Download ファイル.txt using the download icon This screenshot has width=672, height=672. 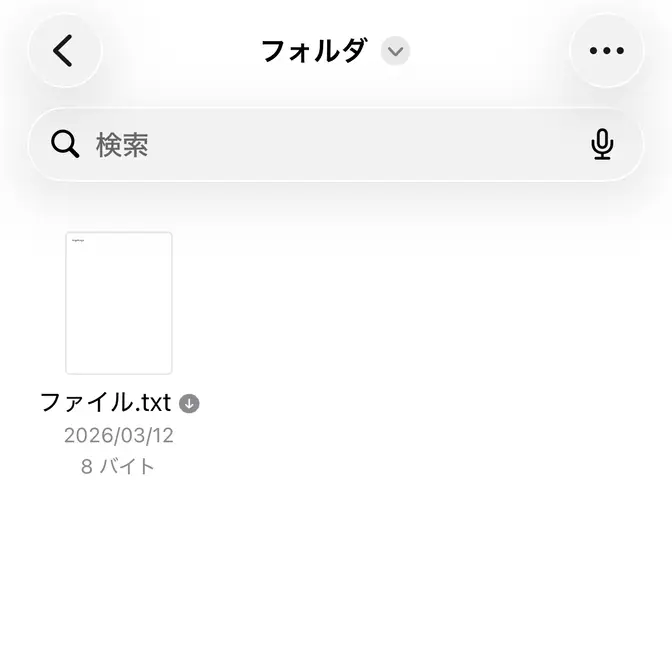pyautogui.click(x=189, y=404)
